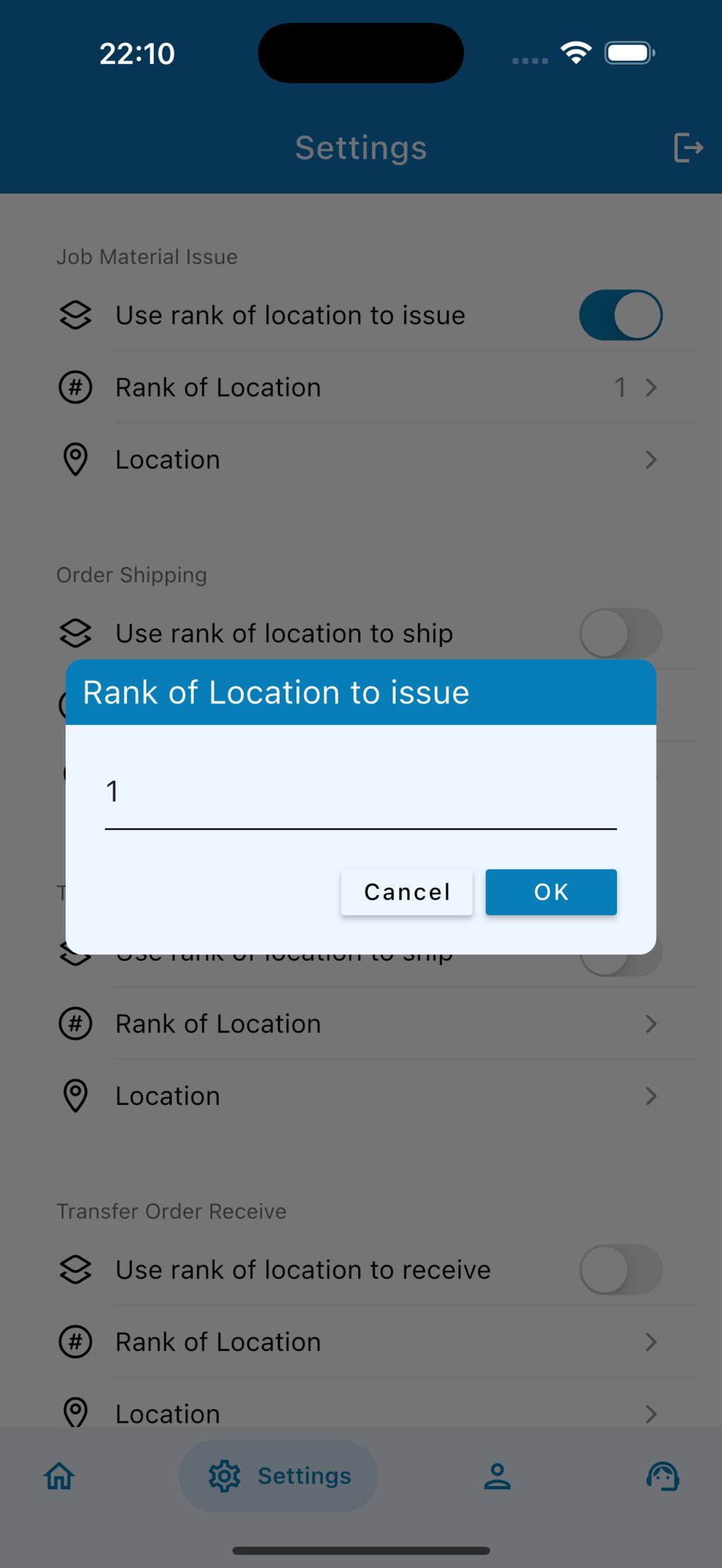Open the profile tab

[497, 1476]
